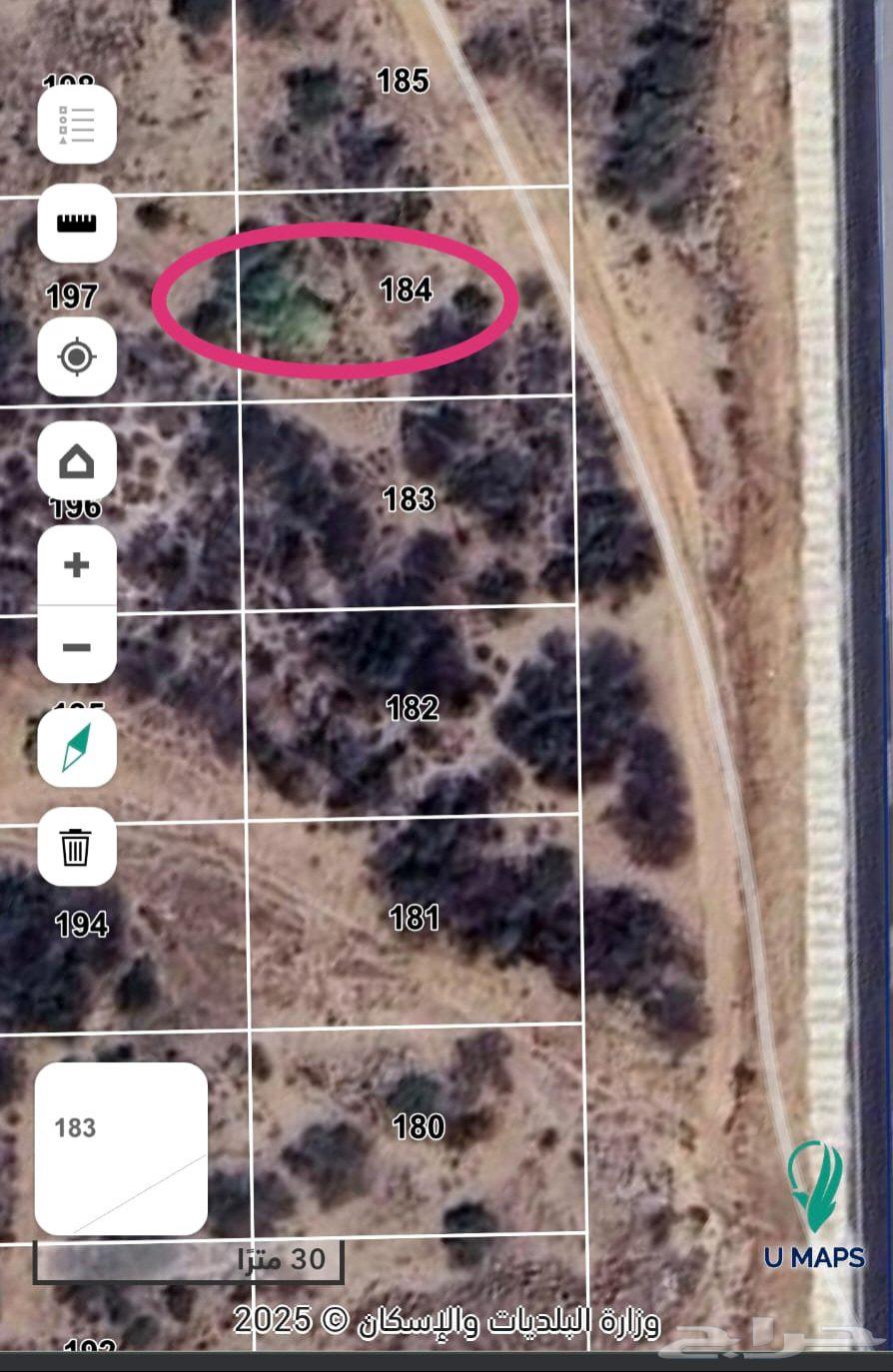Open the map legend list
This screenshot has height=1372, width=893.
(77, 125)
